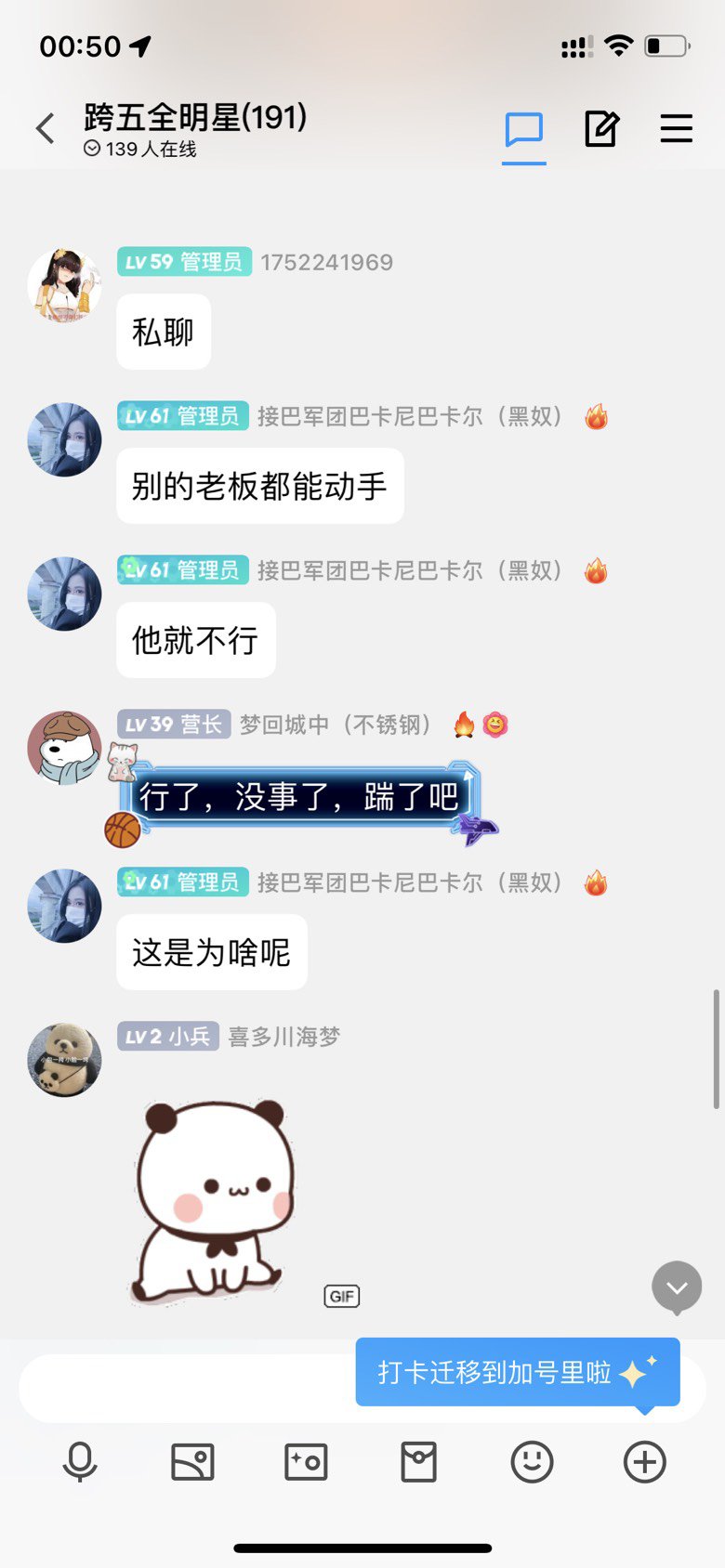Open the photo album picker
725x1568 pixels.
[193, 1462]
